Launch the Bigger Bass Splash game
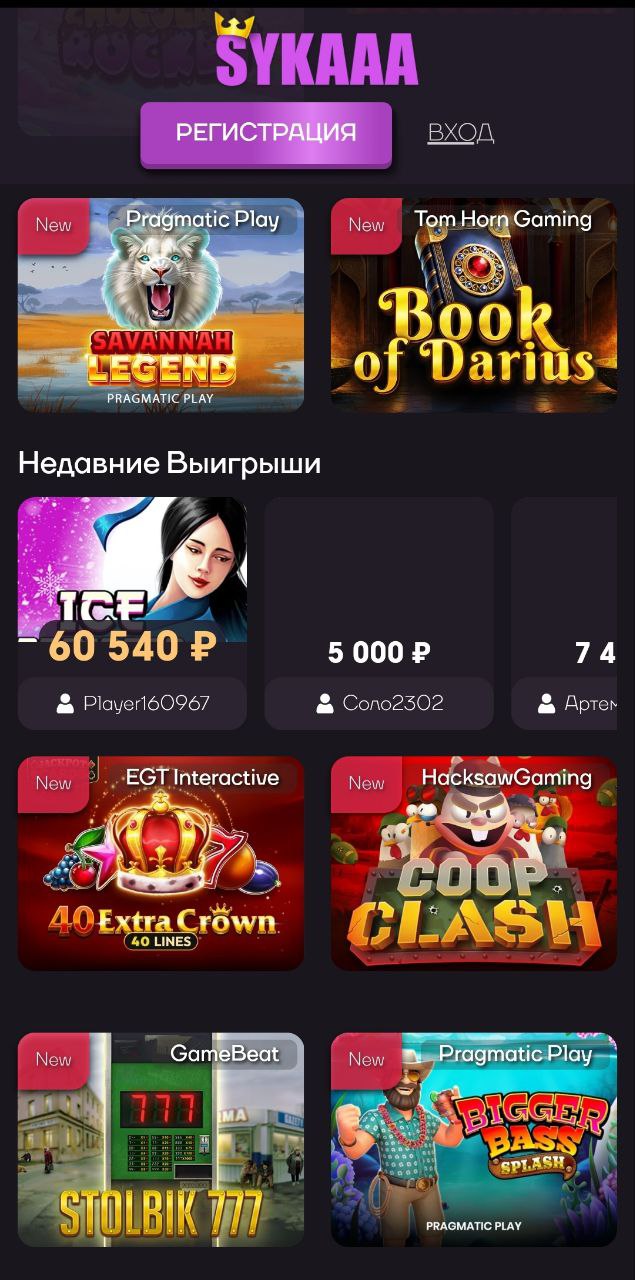Image resolution: width=635 pixels, height=1280 pixels. coord(474,1140)
